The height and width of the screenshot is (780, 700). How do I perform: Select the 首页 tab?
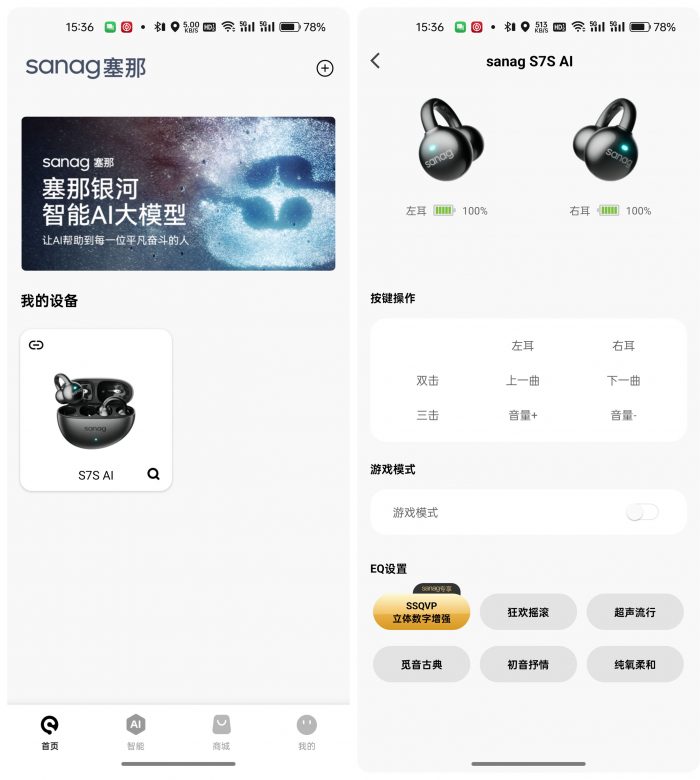49,731
